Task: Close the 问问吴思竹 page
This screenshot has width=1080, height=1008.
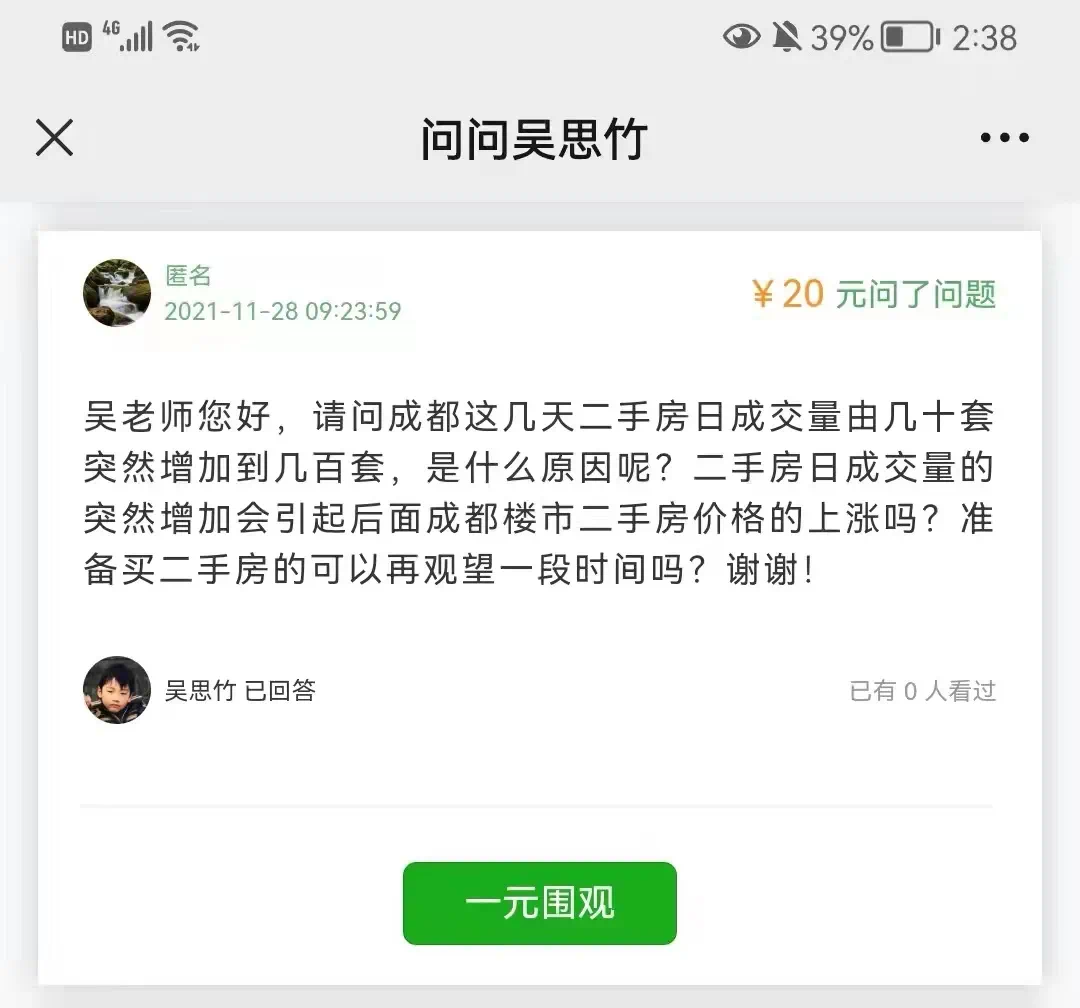Action: tap(55, 138)
